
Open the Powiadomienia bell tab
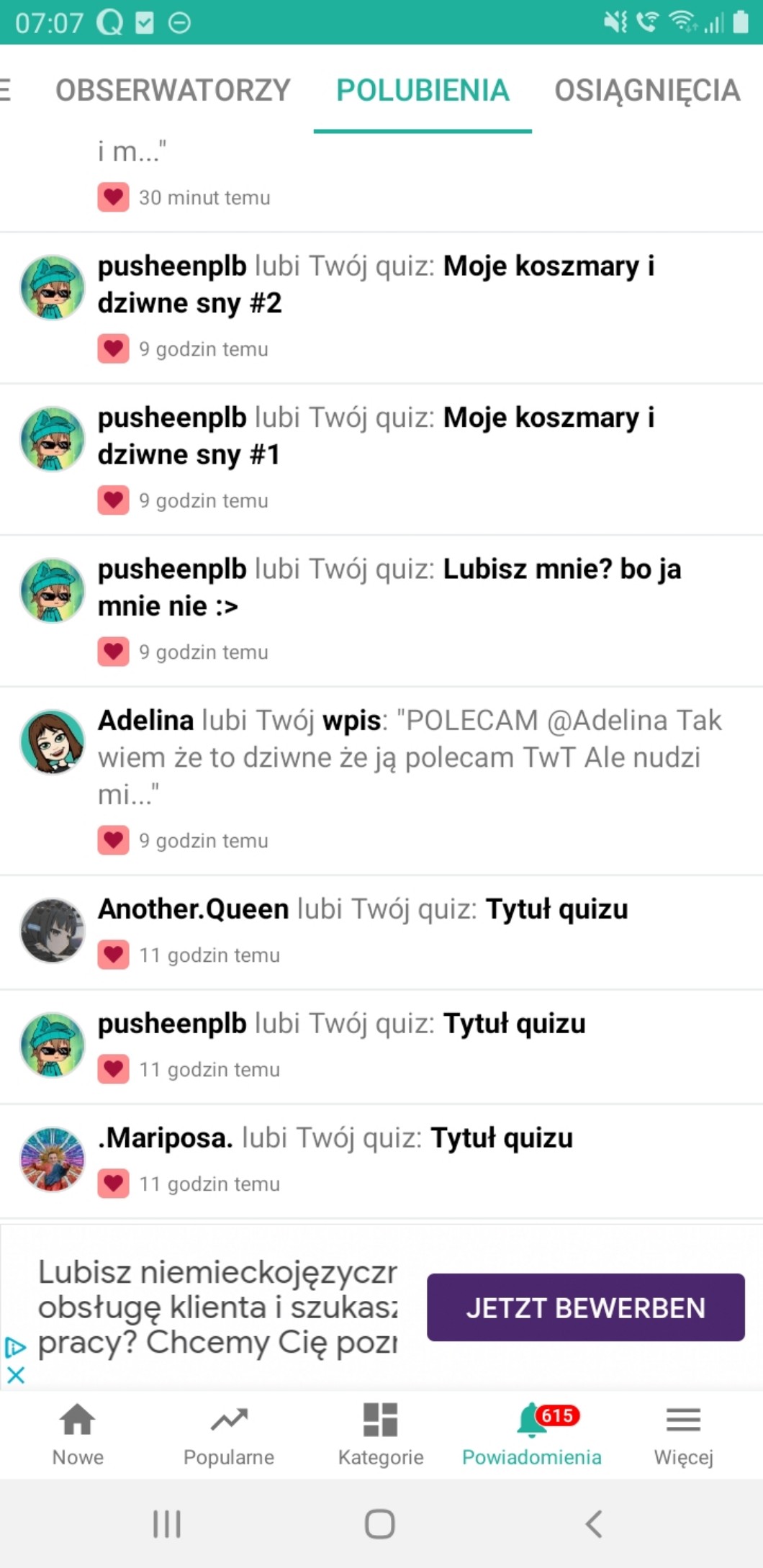pyautogui.click(x=532, y=1434)
